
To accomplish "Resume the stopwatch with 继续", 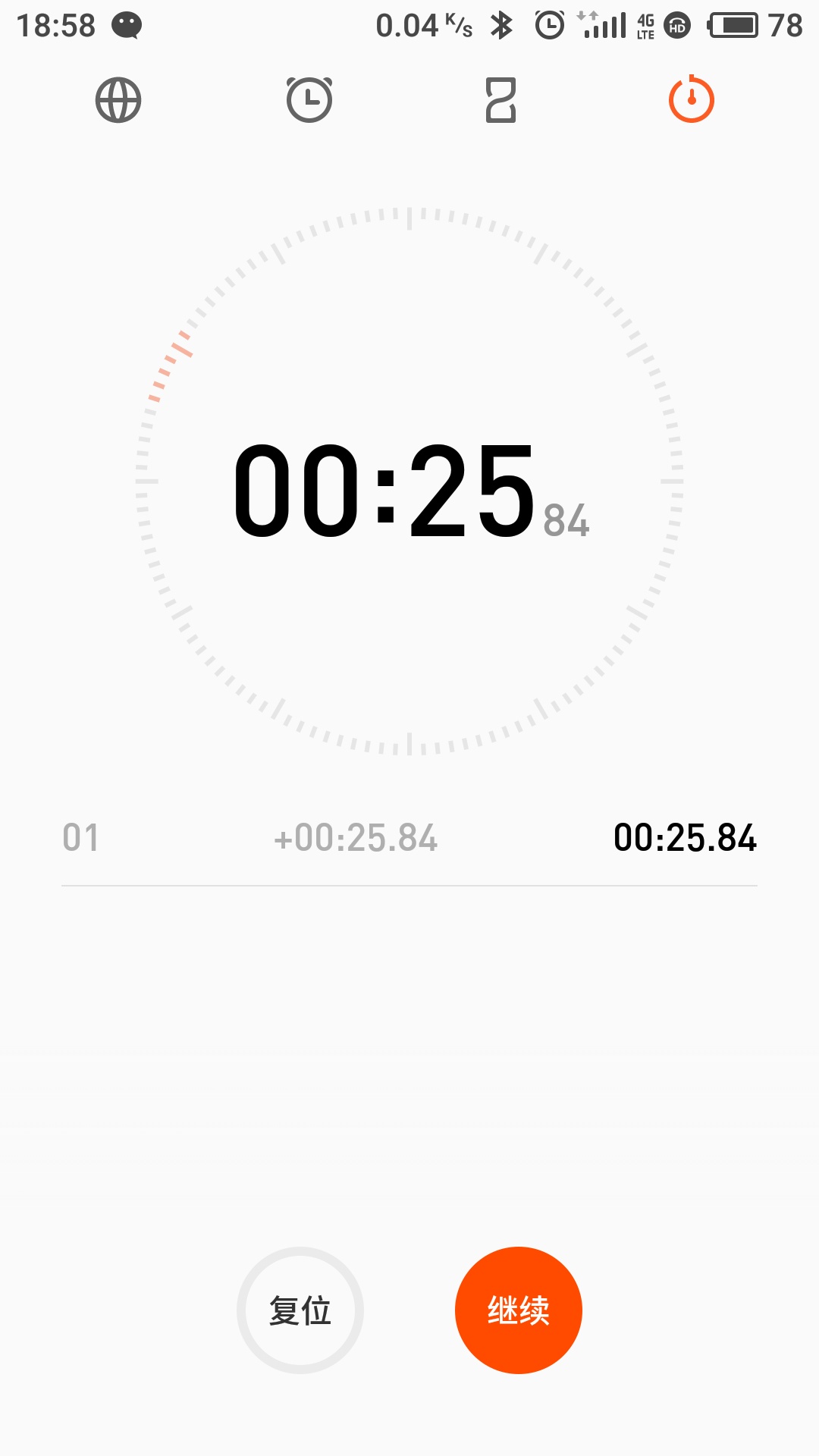I will tap(519, 1310).
